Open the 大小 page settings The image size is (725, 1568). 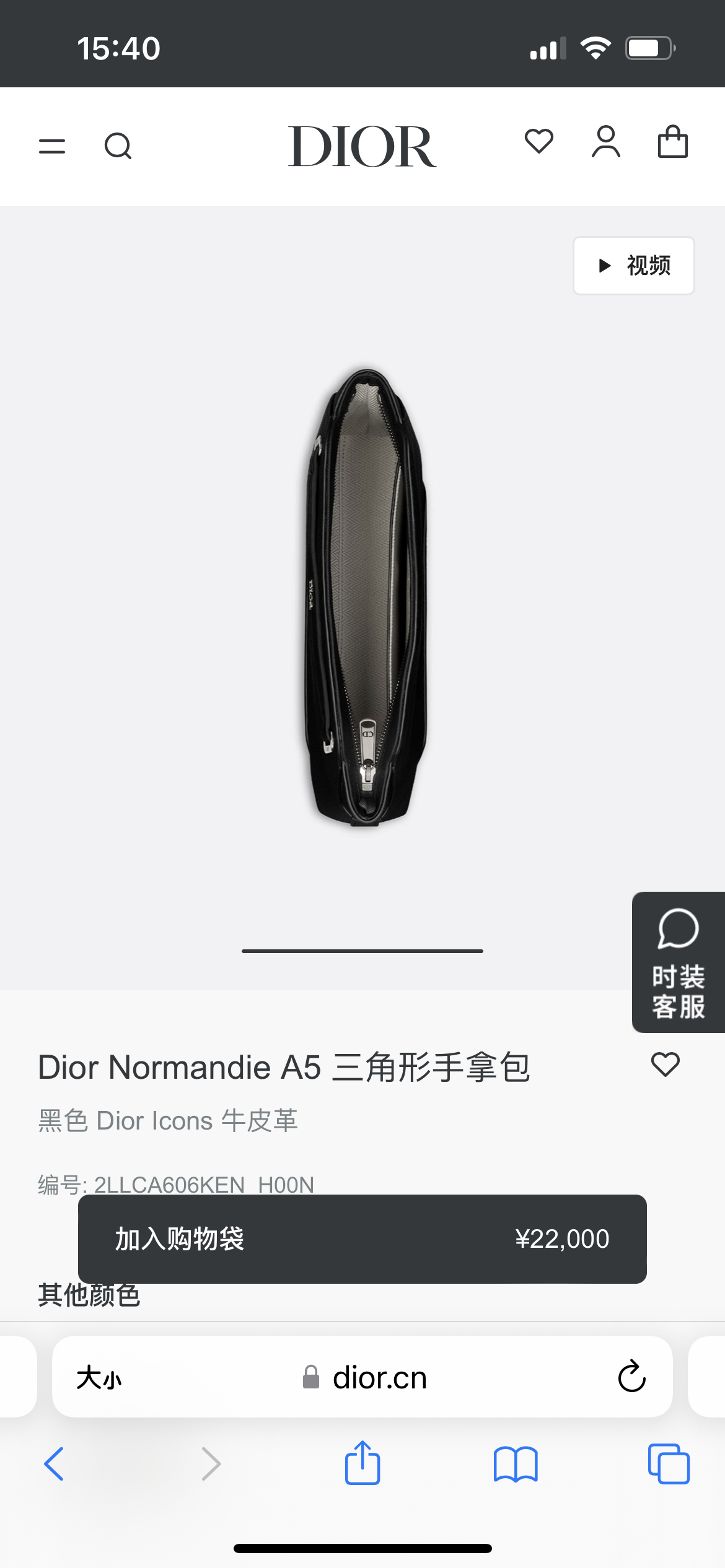pos(99,1378)
